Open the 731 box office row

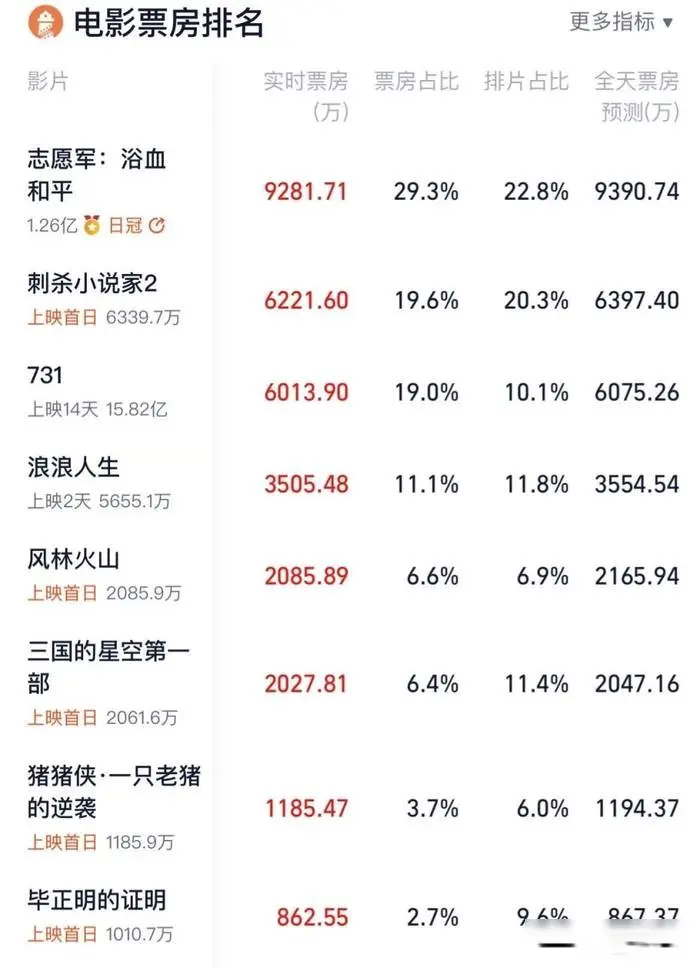pos(46,375)
